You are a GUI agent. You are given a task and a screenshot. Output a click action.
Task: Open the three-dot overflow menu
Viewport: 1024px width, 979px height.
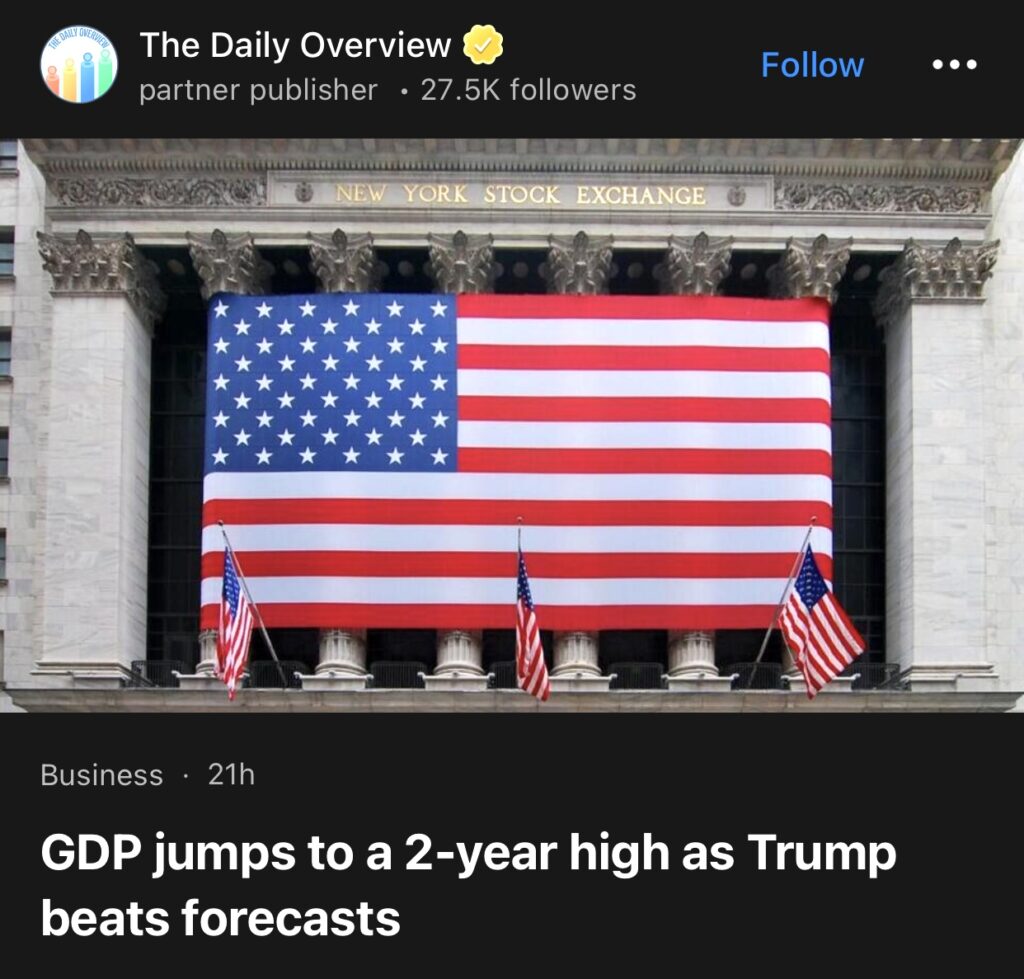click(x=952, y=65)
